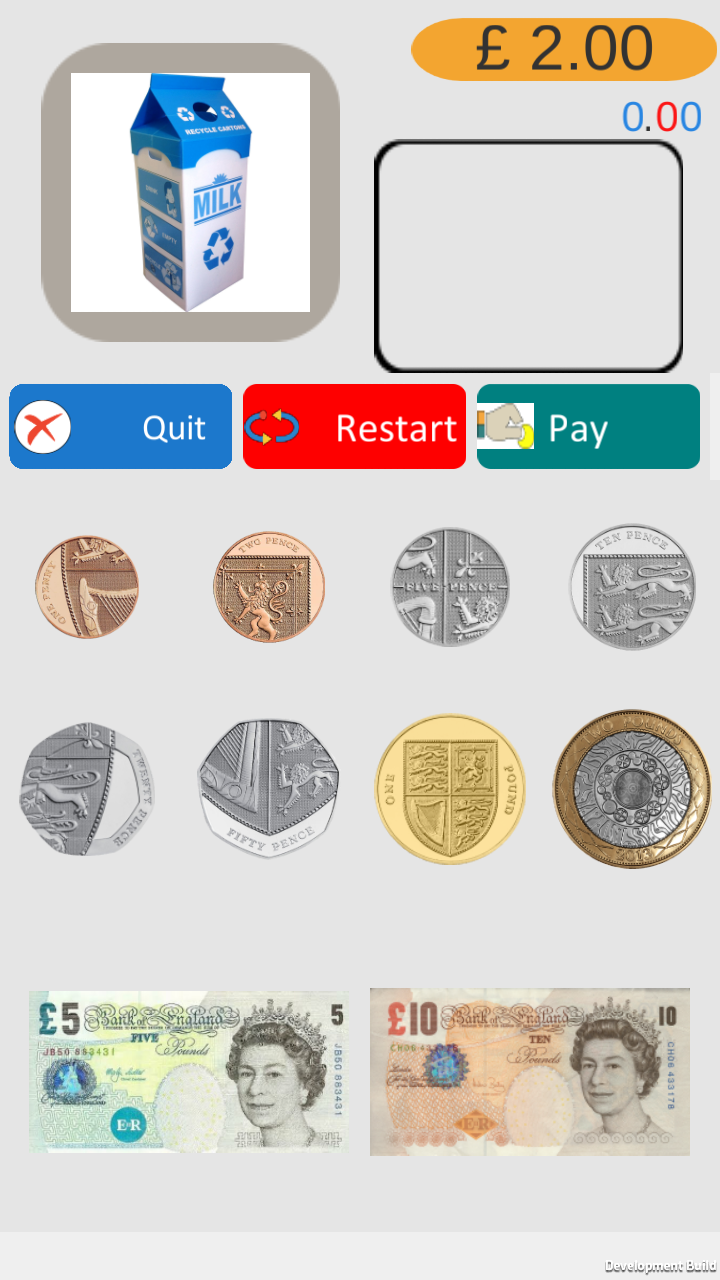Screen dimensions: 720x1280
Task: Quit the shopping game
Action: (120, 427)
